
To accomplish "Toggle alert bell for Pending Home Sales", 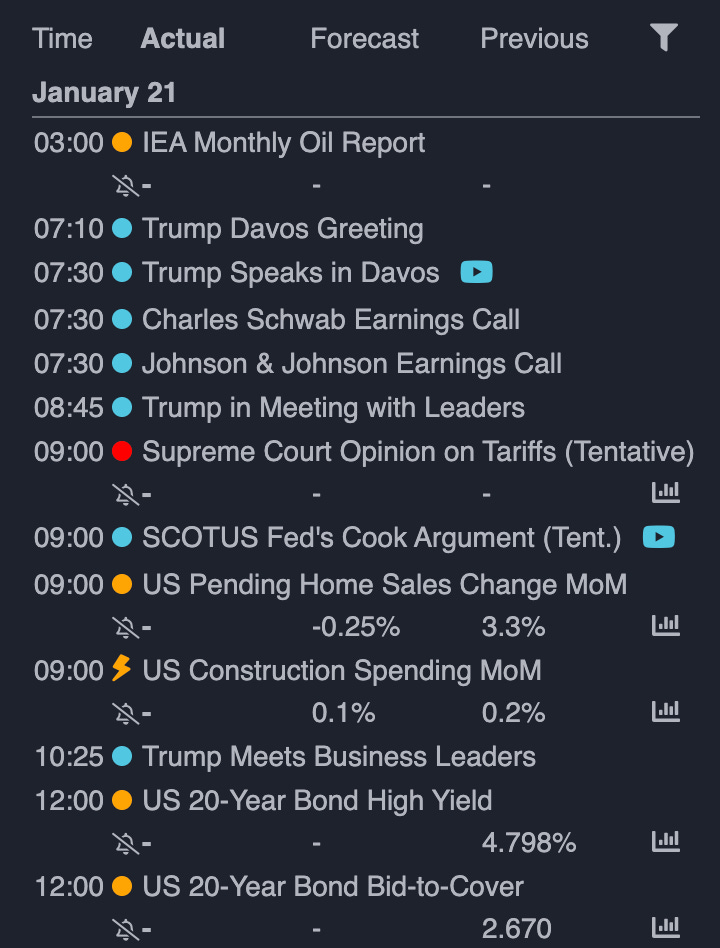I will tap(125, 627).
